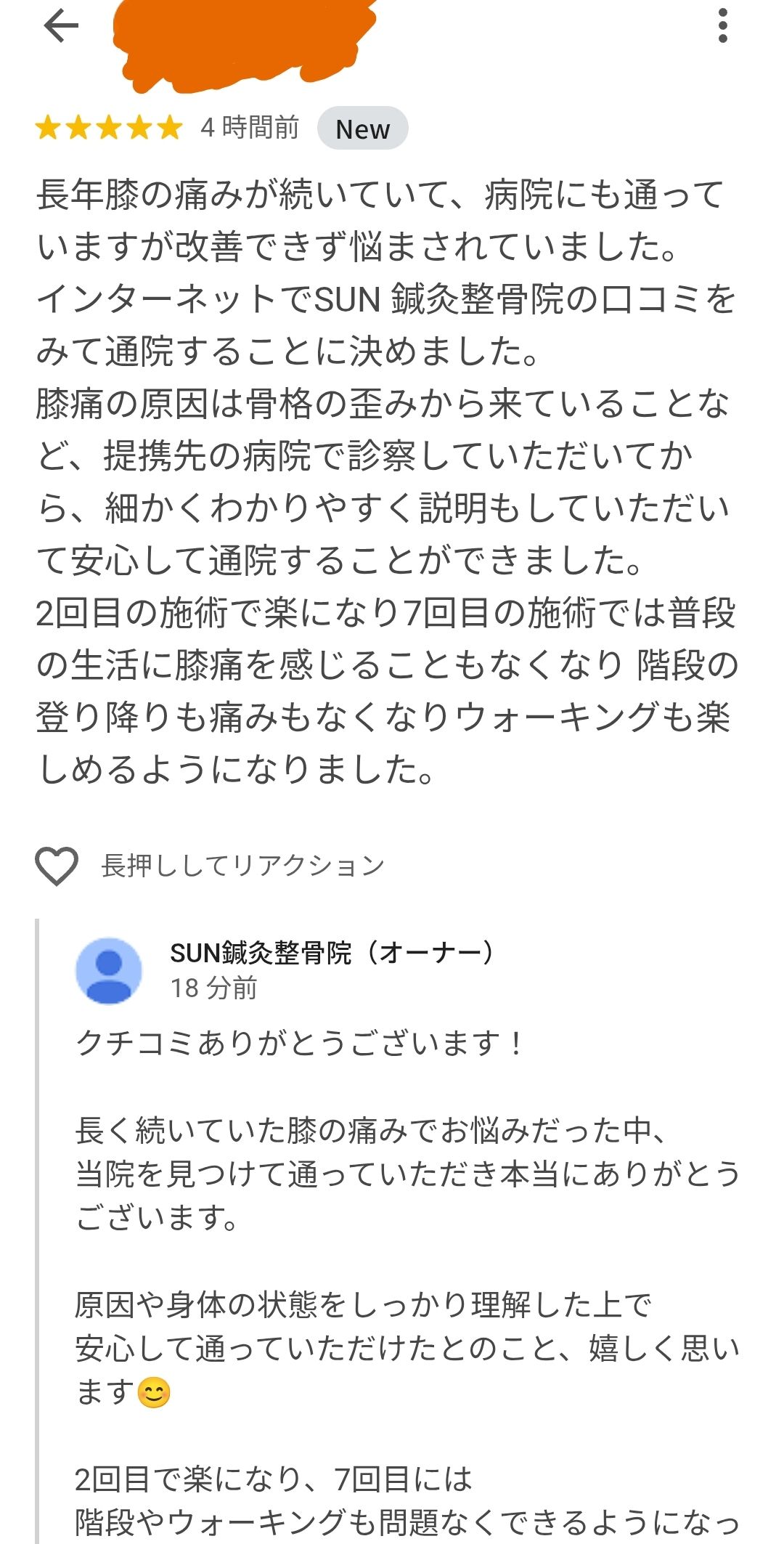Like the review with the heart icon

coord(57,866)
